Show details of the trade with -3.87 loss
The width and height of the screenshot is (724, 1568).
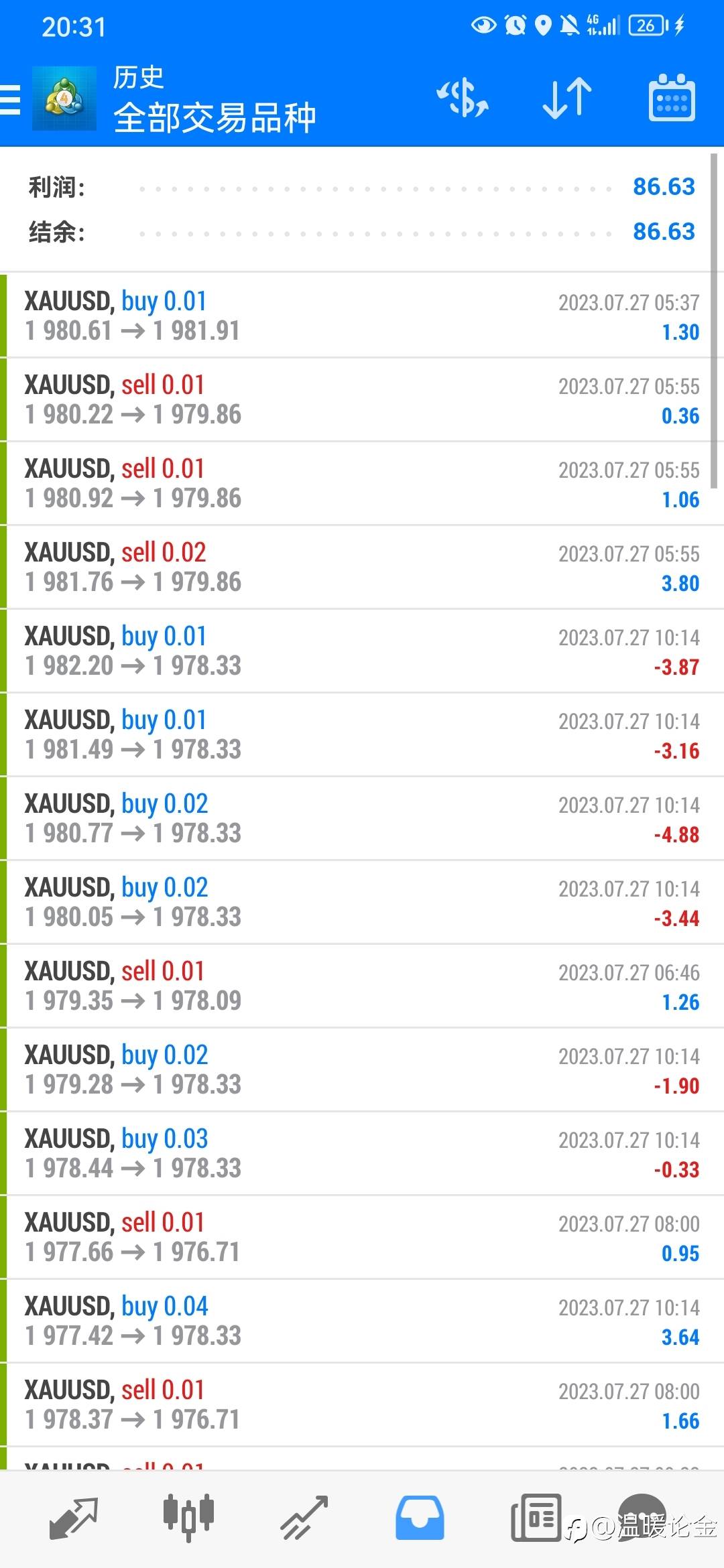tap(362, 651)
